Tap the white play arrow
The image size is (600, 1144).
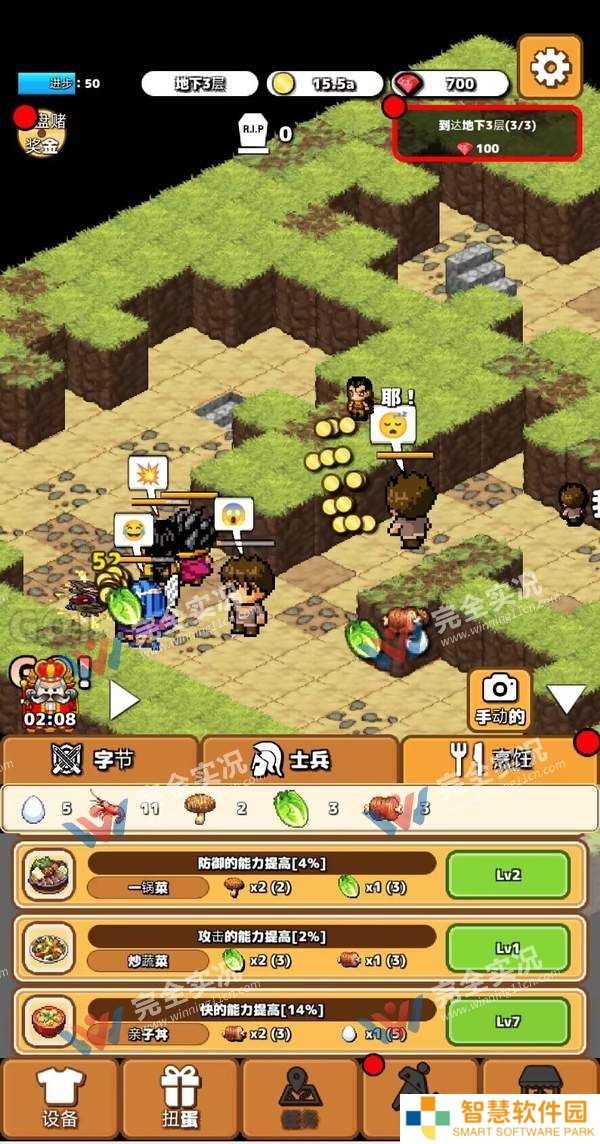pos(123,700)
